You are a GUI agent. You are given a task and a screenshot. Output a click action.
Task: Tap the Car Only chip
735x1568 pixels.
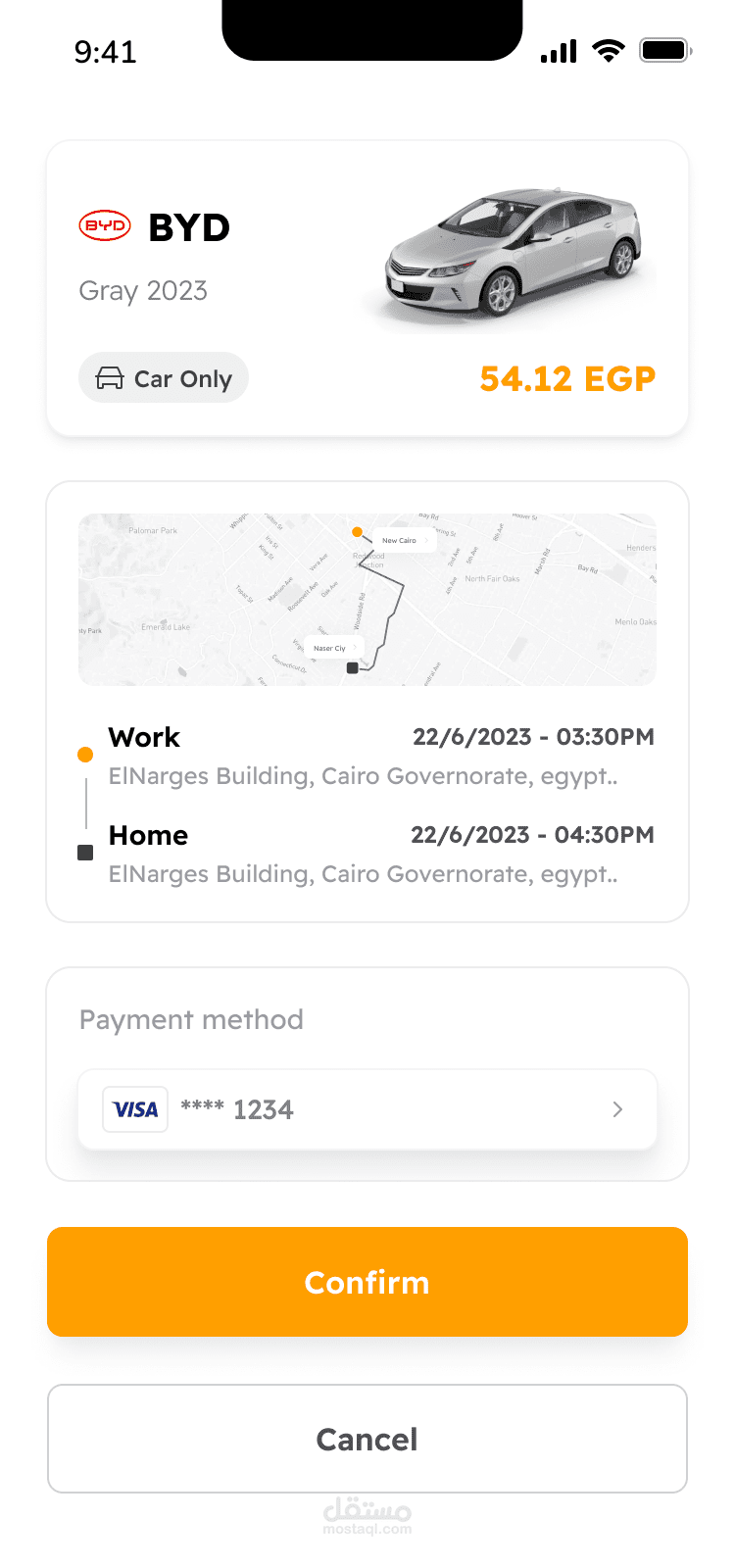[164, 378]
